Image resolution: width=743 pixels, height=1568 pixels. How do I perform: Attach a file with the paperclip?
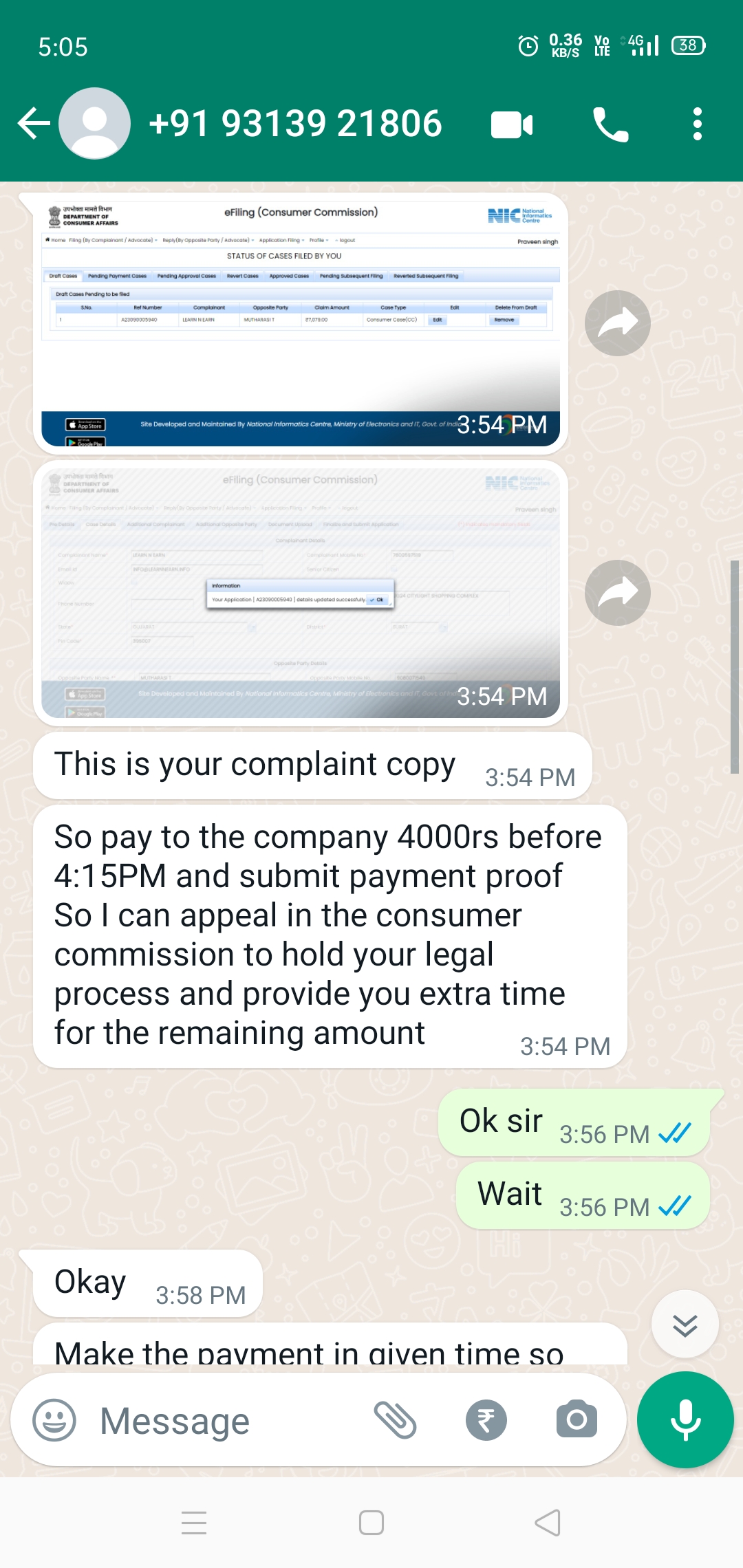click(x=395, y=1420)
